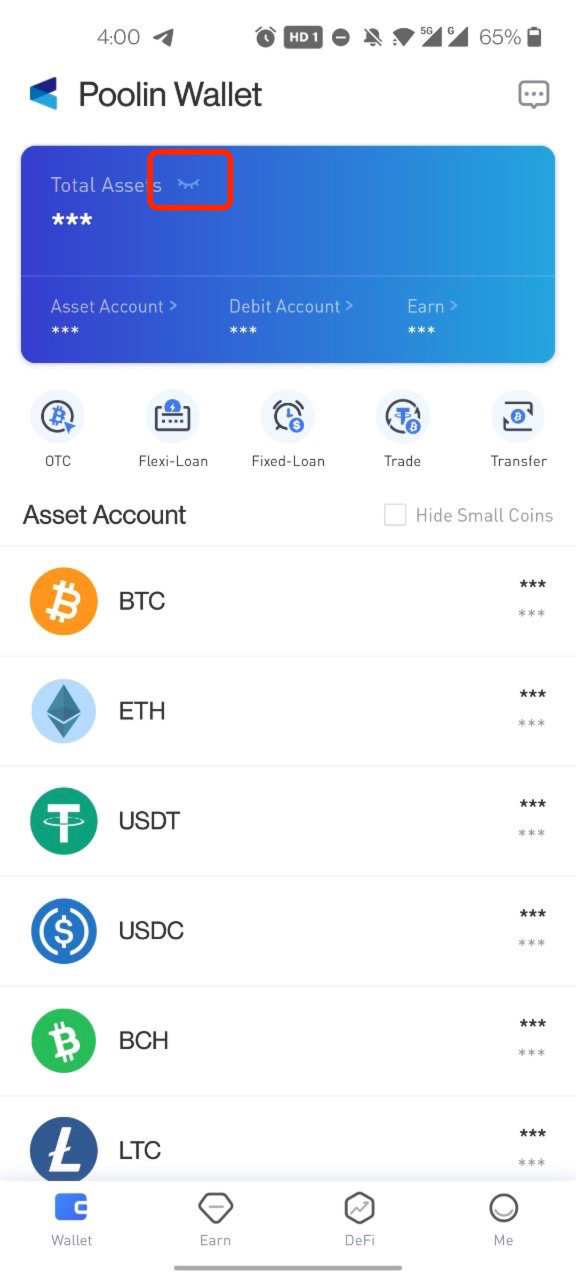Viewport: 576px width, 1280px height.
Task: Open Fixed-Loan
Action: 288,430
